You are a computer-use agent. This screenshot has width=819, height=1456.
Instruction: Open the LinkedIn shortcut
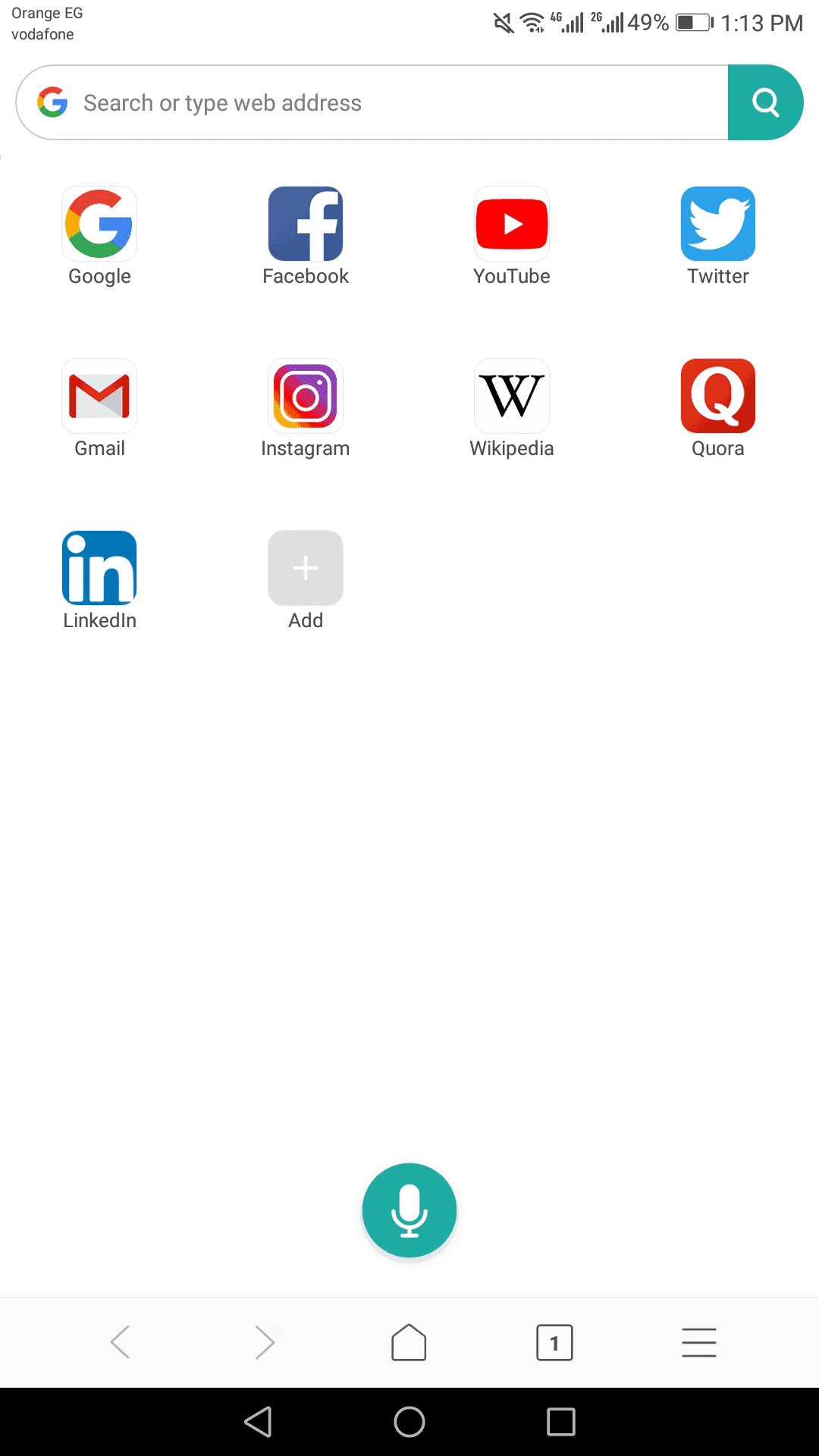[x=99, y=569]
